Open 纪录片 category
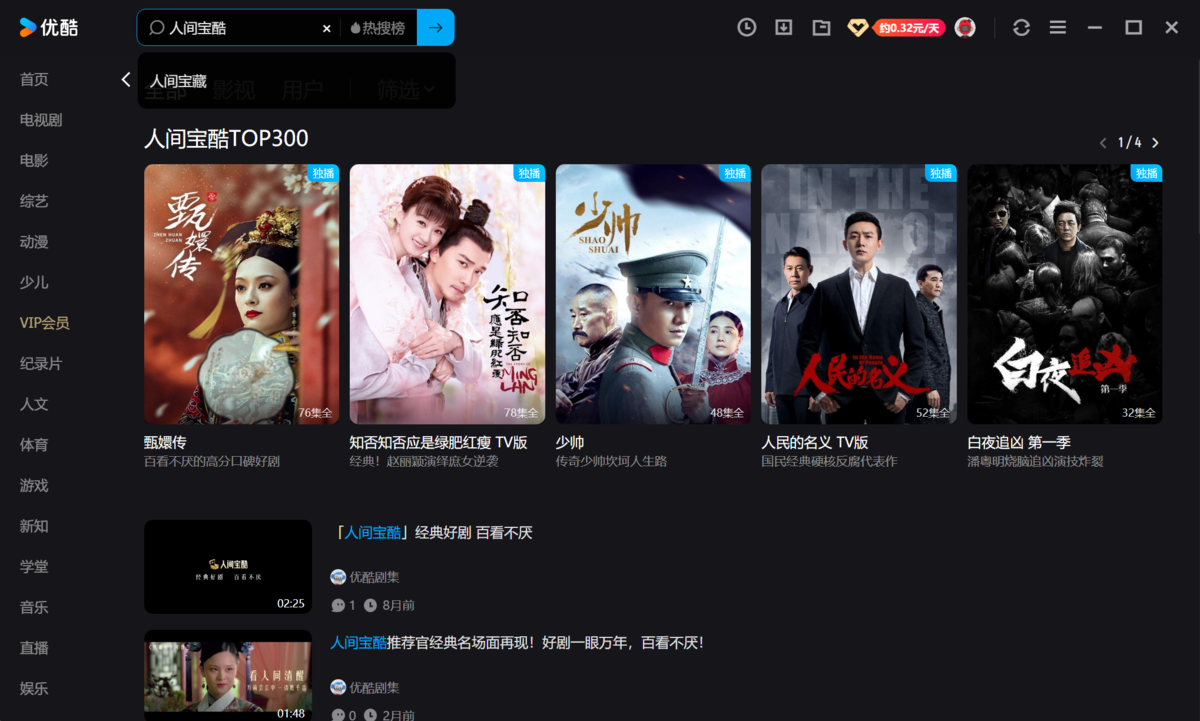The image size is (1200, 721). (41, 364)
